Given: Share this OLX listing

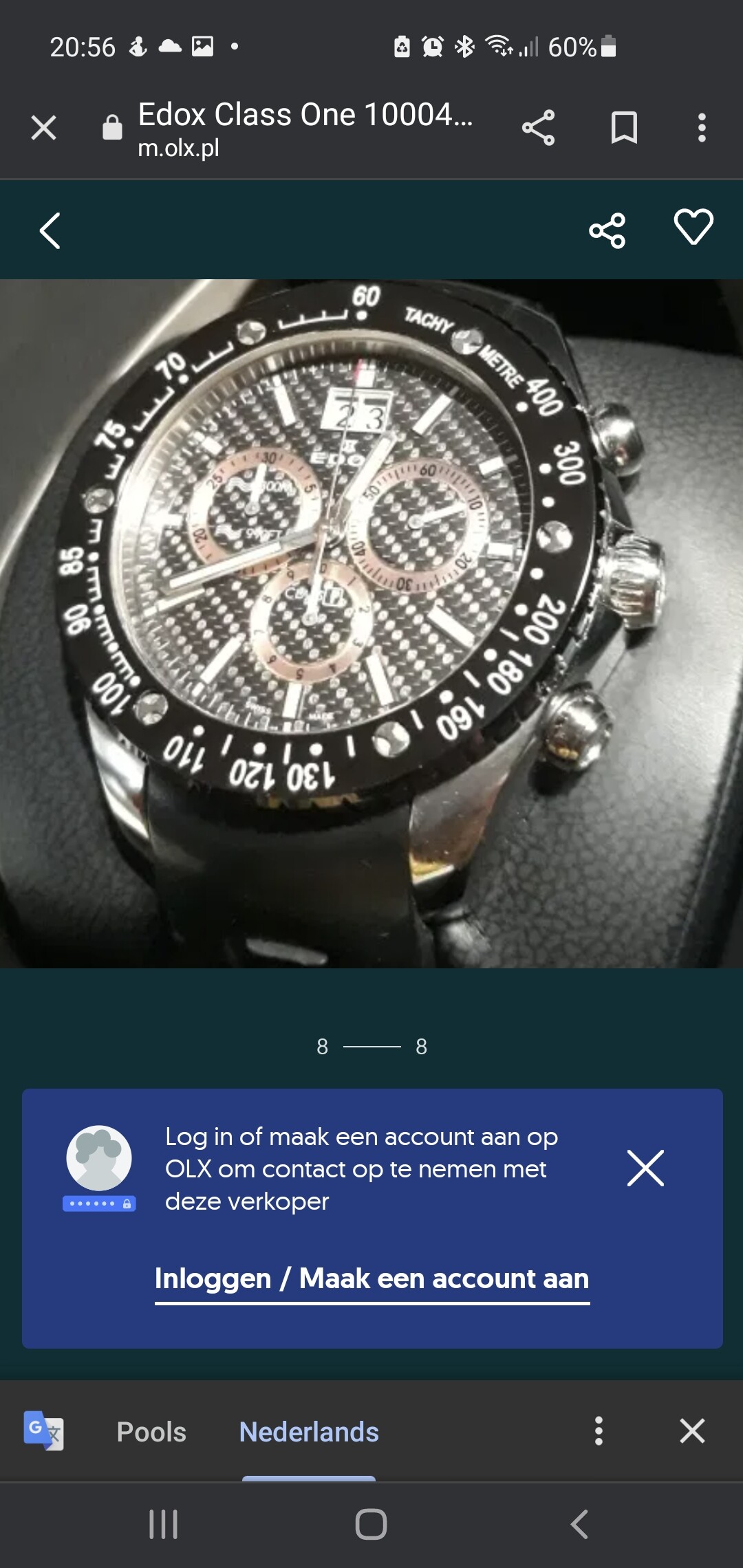Looking at the screenshot, I should pos(607,230).
